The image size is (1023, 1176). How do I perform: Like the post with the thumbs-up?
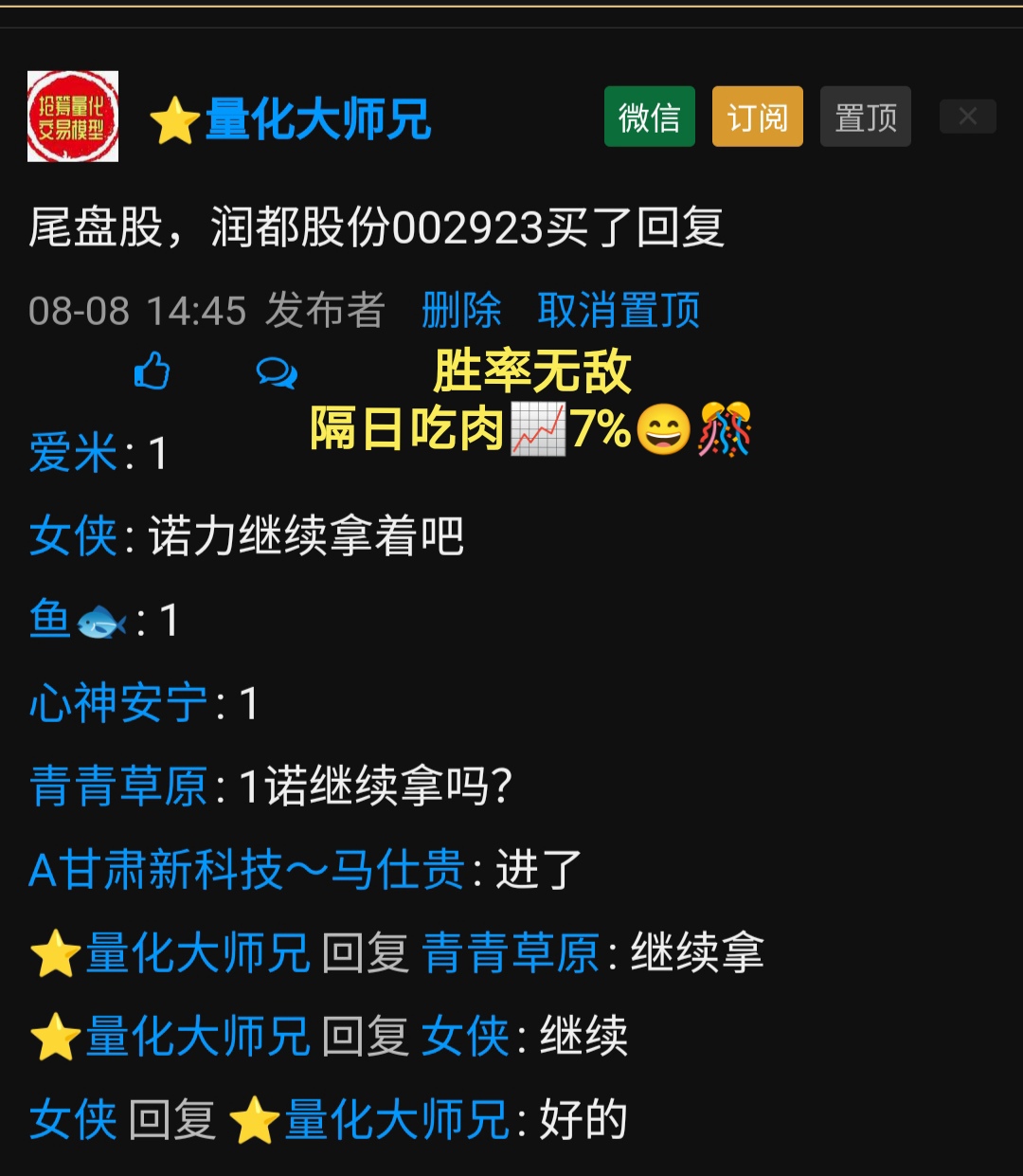pos(152,371)
